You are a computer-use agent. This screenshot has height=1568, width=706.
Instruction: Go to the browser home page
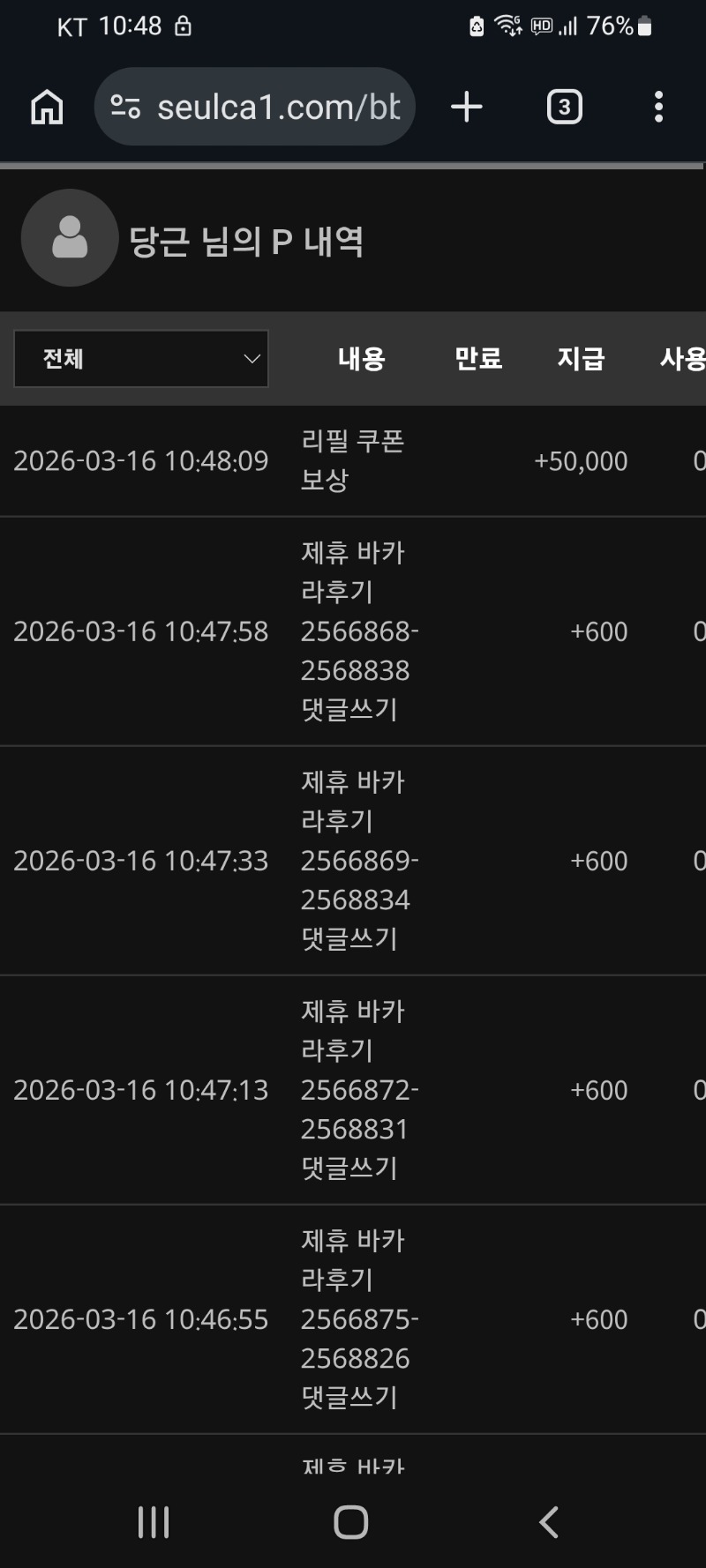click(x=47, y=108)
